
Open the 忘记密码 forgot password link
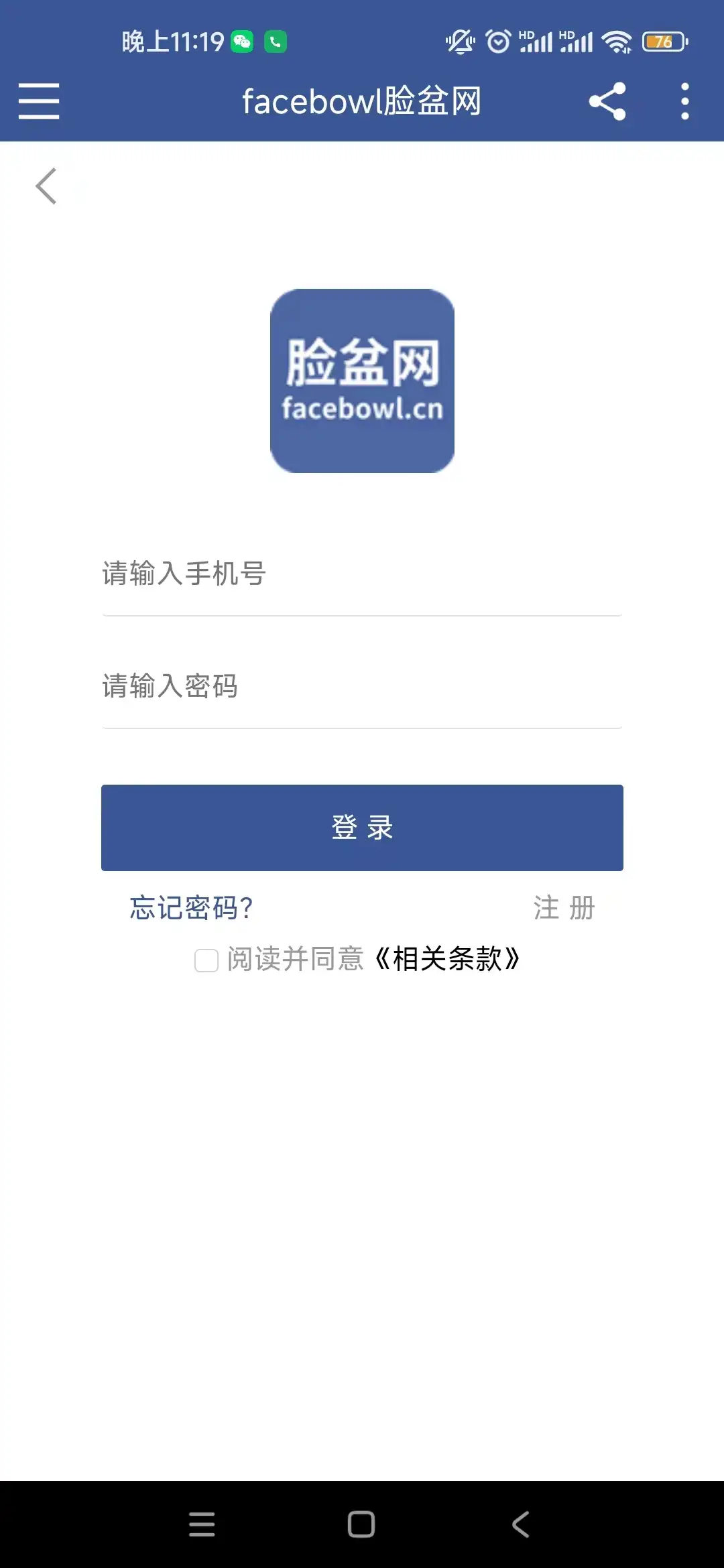192,908
